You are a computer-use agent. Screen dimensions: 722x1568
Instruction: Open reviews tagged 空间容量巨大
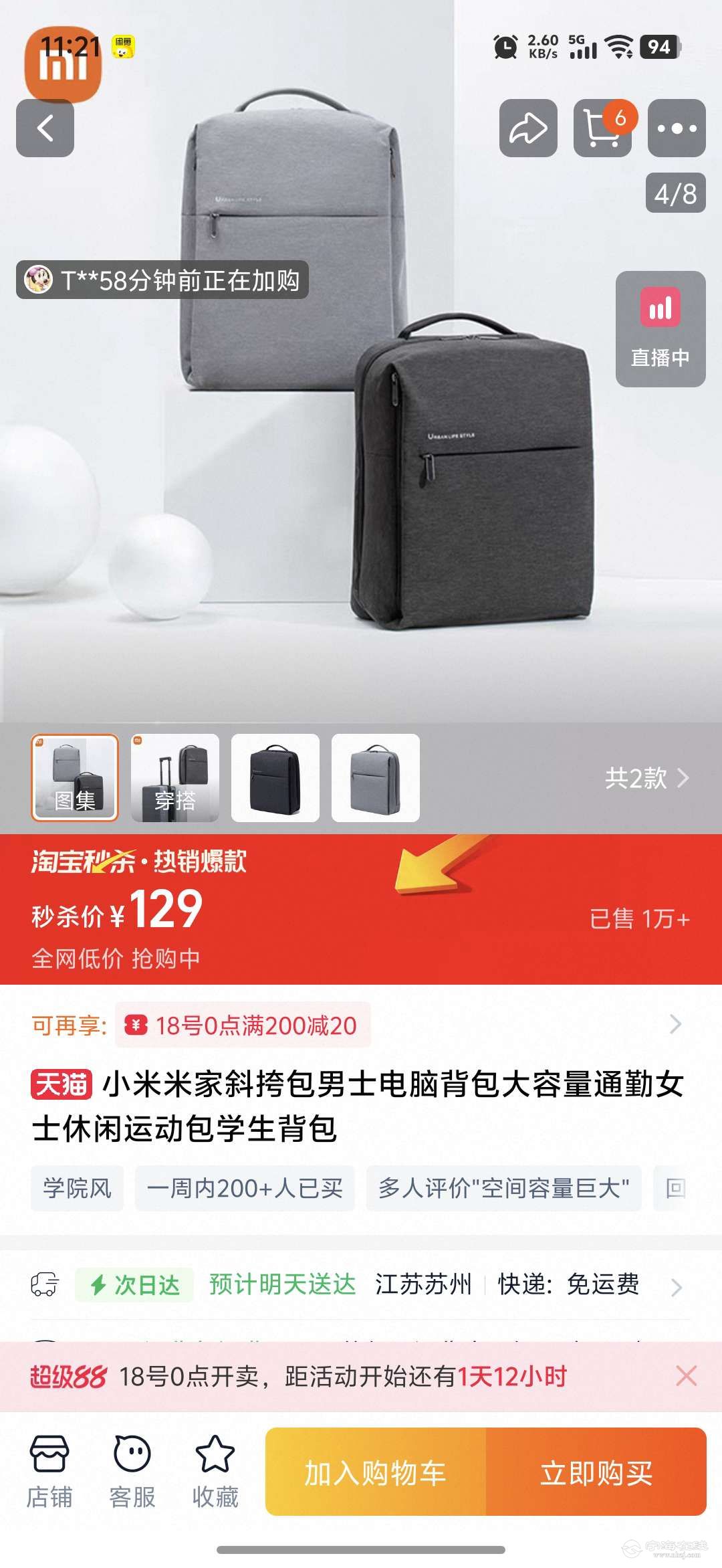(x=503, y=1188)
